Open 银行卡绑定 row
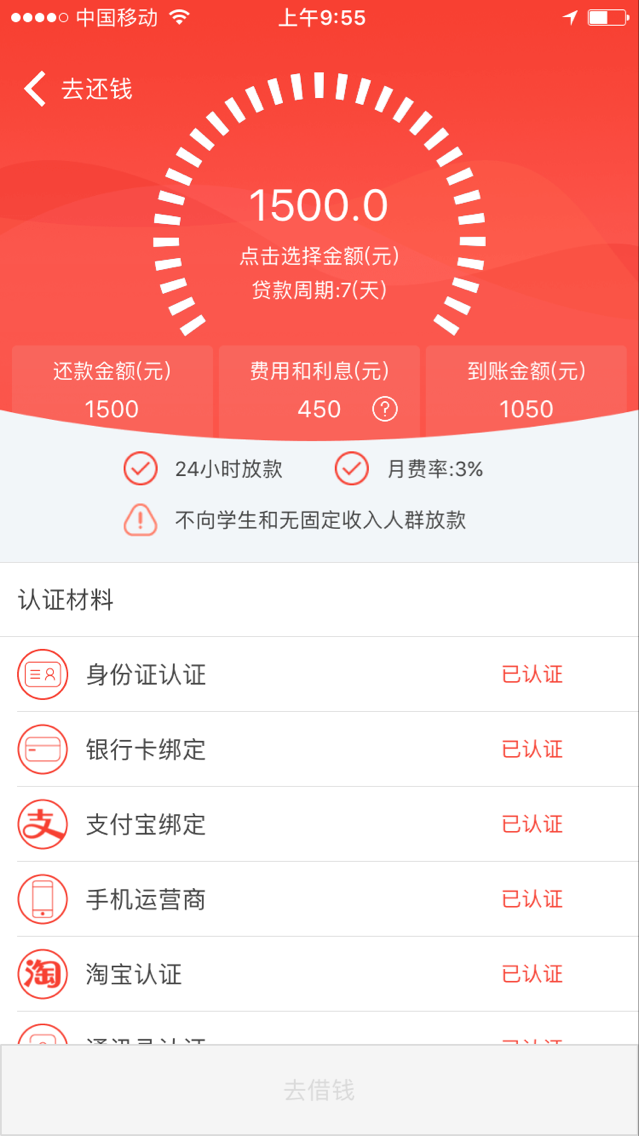Image resolution: width=639 pixels, height=1136 pixels. tap(320, 749)
